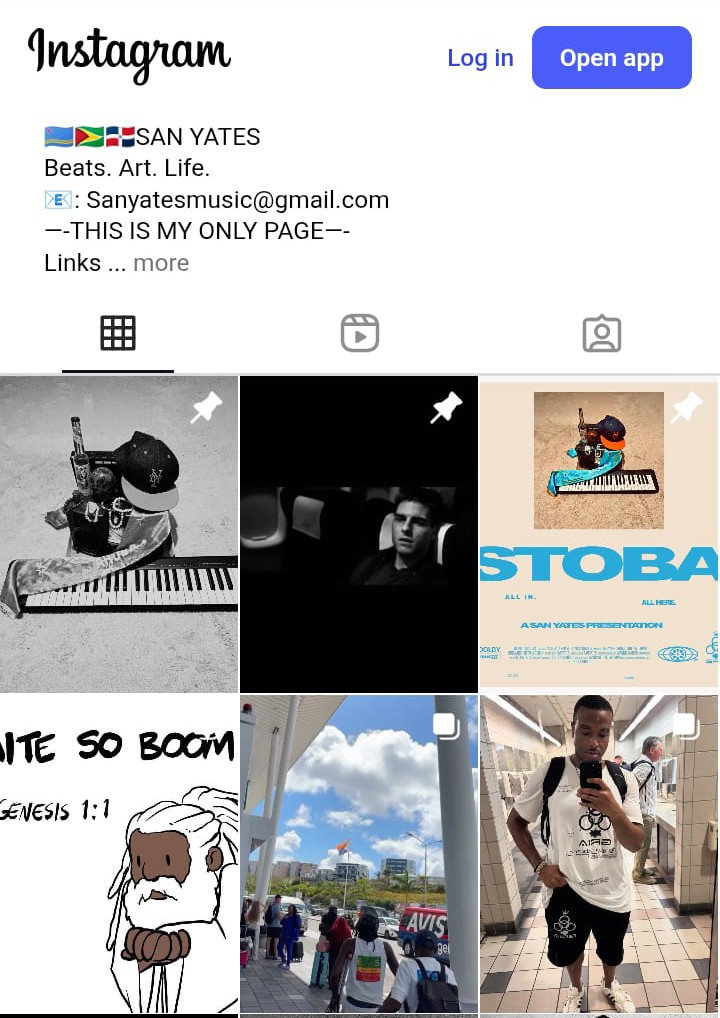This screenshot has height=1018, width=720.
Task: Switch to the posts grid tab
Action: click(118, 333)
